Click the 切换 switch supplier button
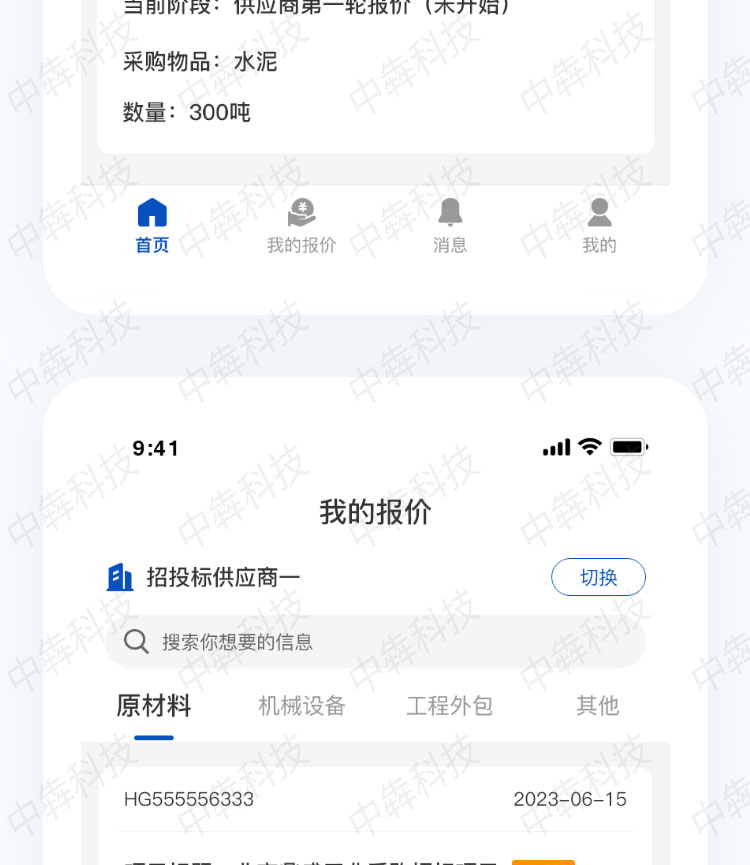This screenshot has width=750, height=865. [598, 577]
